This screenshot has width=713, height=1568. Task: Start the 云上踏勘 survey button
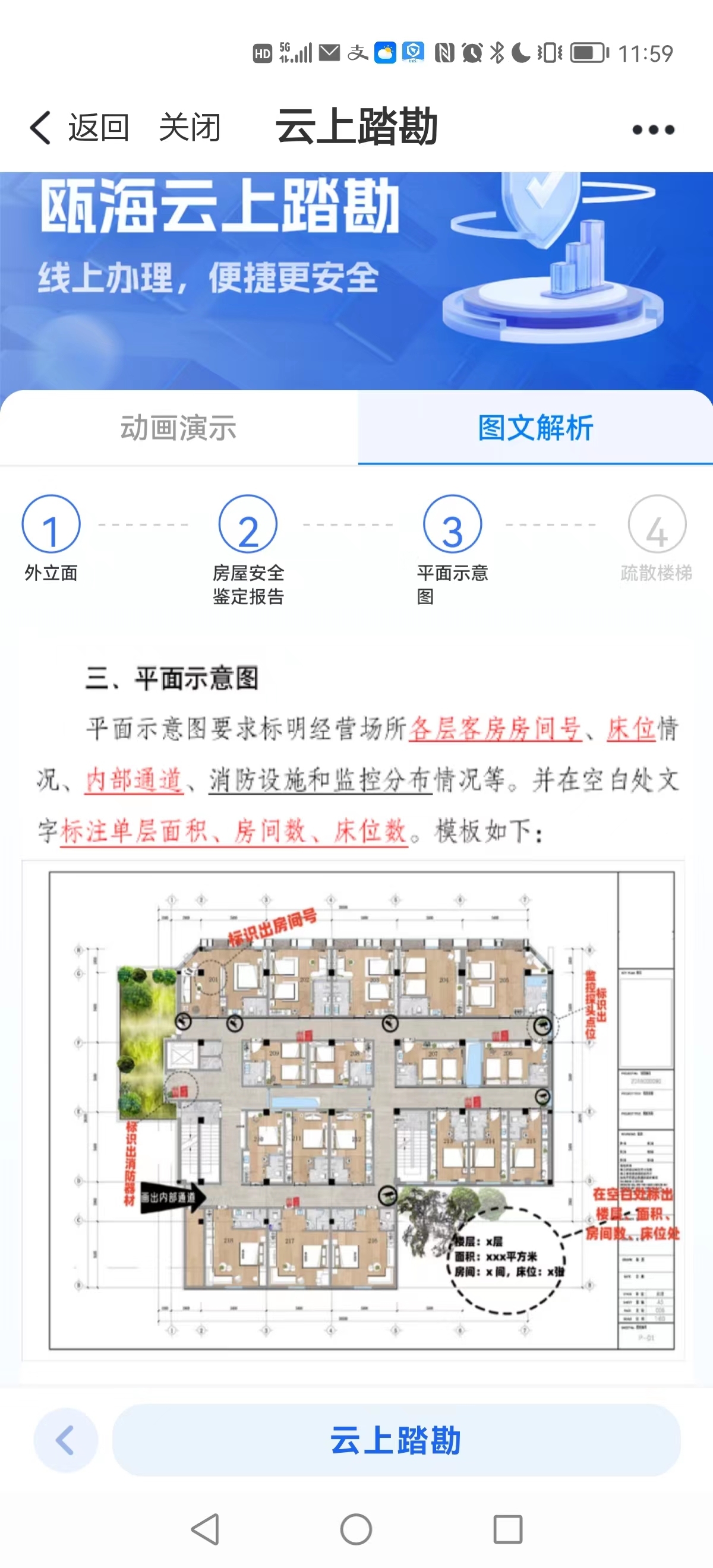(396, 1440)
